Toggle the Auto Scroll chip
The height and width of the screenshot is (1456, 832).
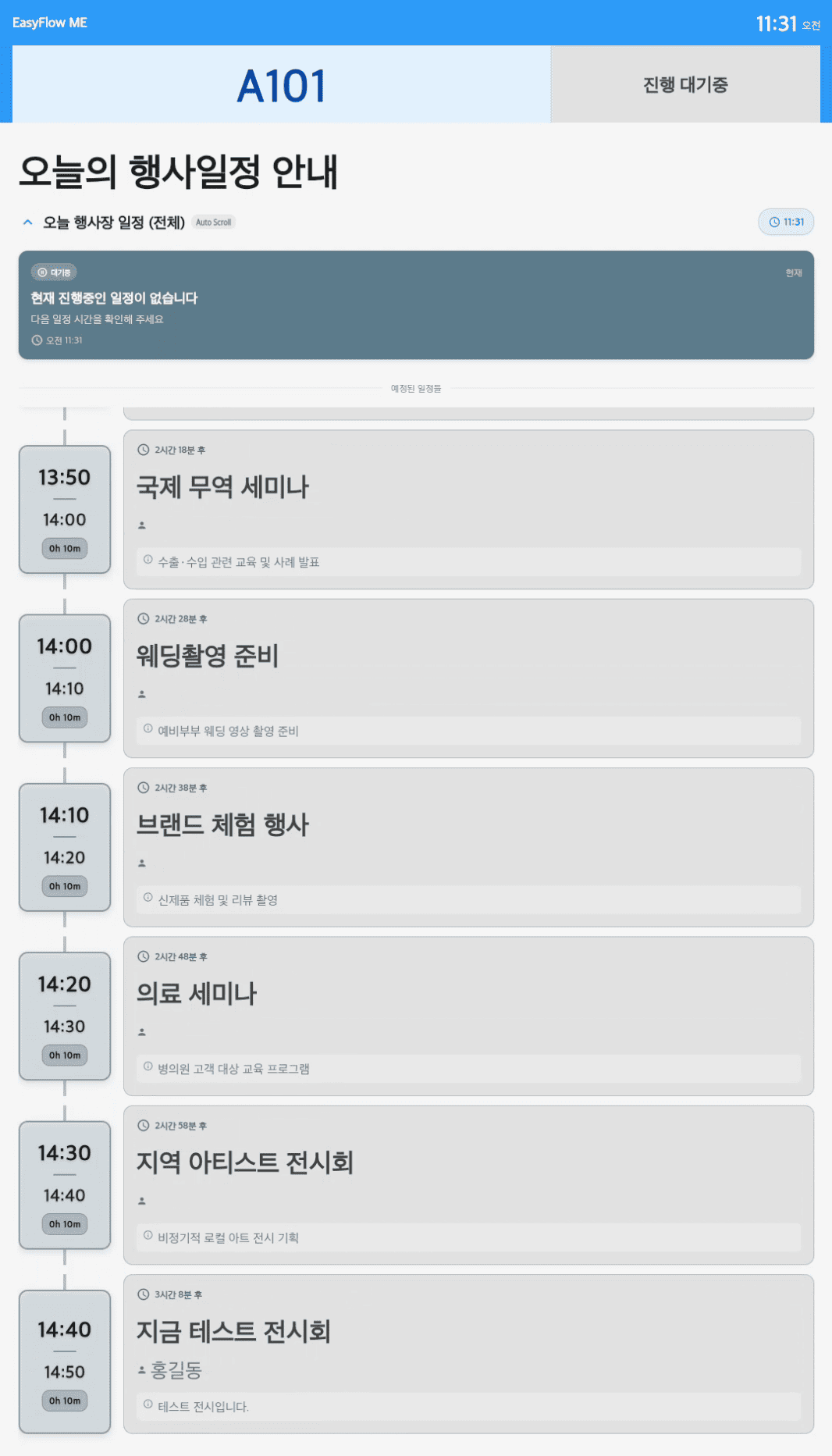pyautogui.click(x=213, y=222)
